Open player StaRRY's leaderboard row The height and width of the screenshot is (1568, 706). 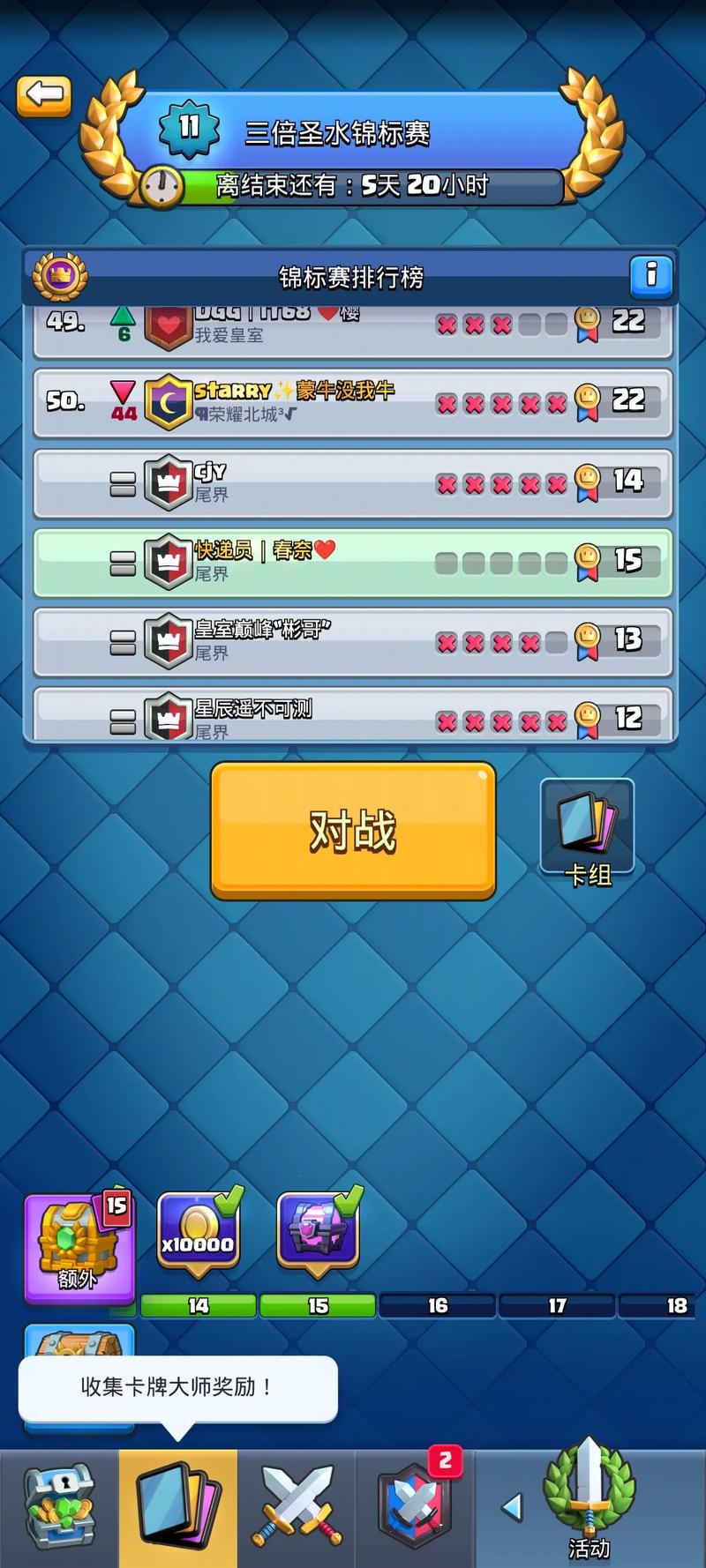coord(353,403)
